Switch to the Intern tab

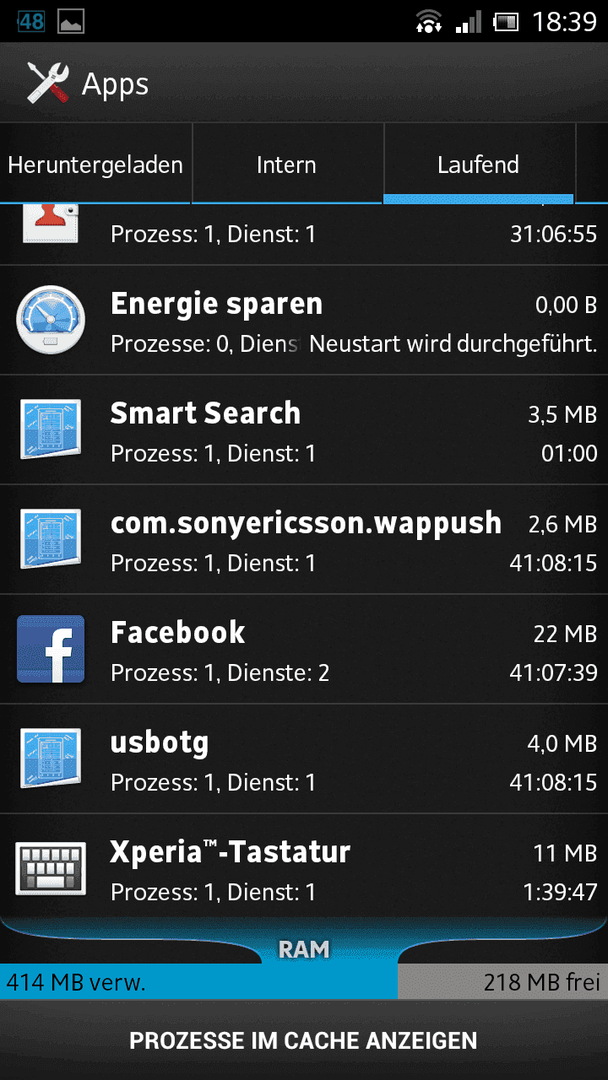pyautogui.click(x=287, y=165)
